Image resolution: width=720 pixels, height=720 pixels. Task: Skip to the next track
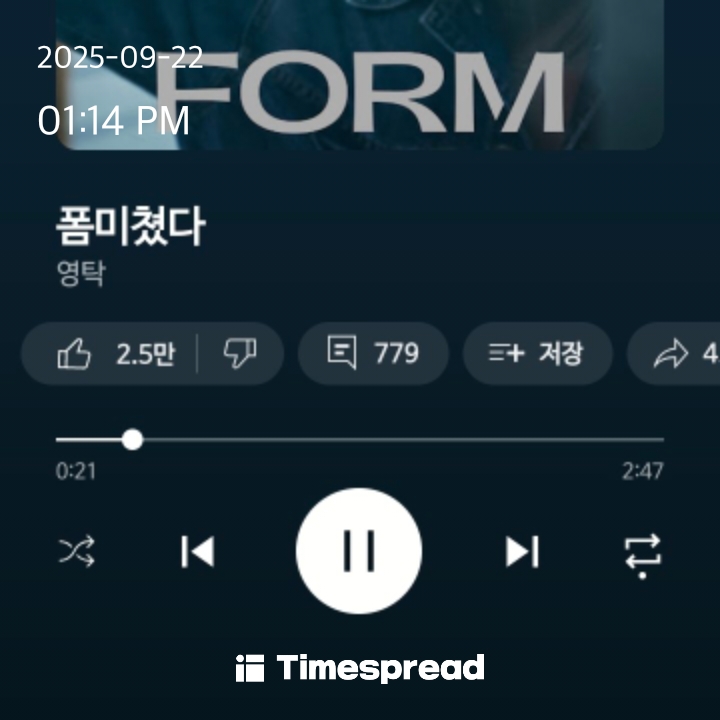[521, 551]
